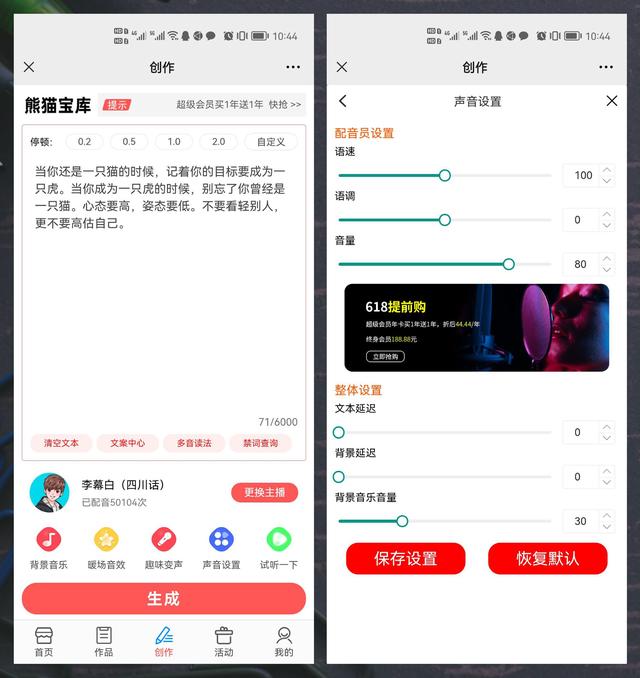640x678 pixels.
Task: Tap 更换主播 to change the voice actor
Action: 264,492
